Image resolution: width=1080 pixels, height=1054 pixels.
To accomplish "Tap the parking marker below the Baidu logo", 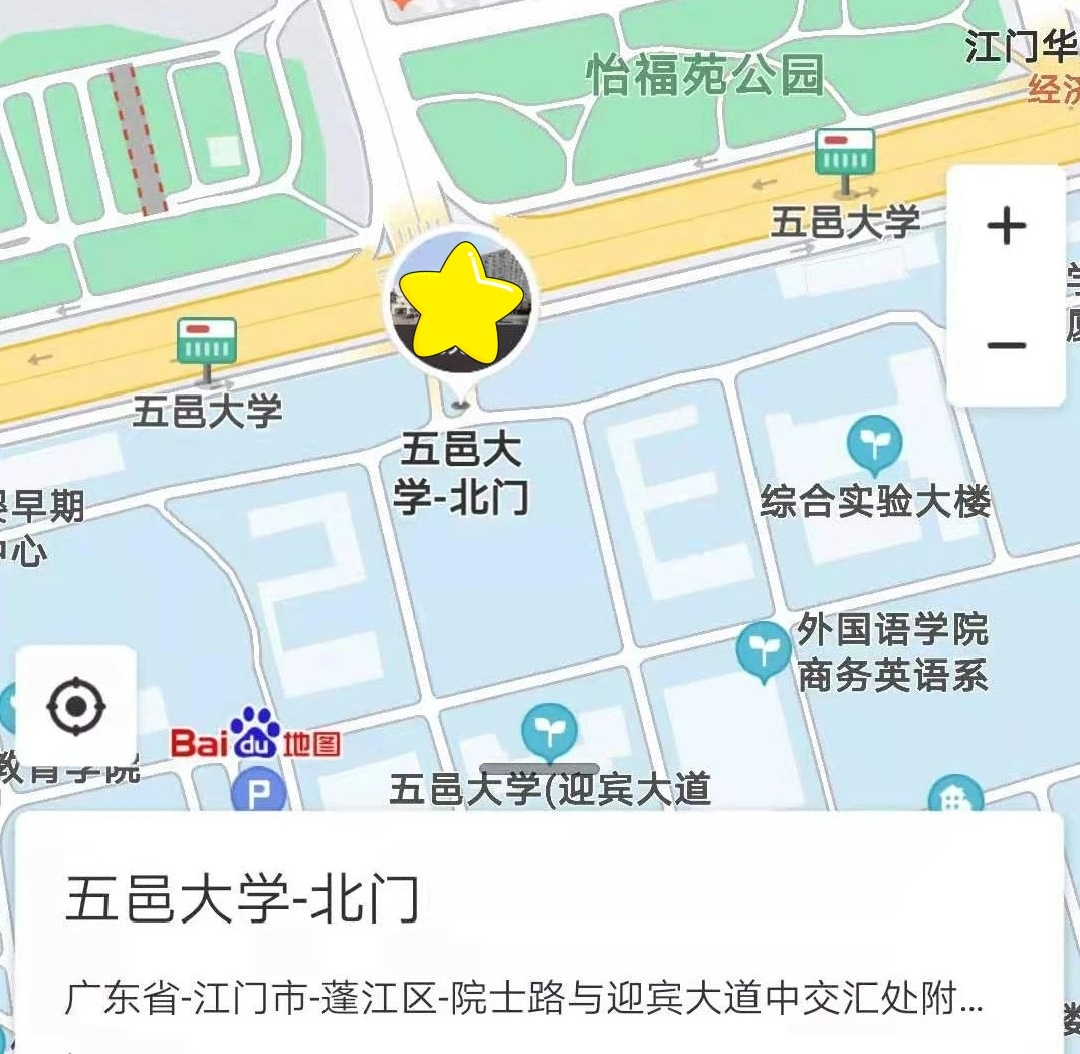I will [x=259, y=794].
